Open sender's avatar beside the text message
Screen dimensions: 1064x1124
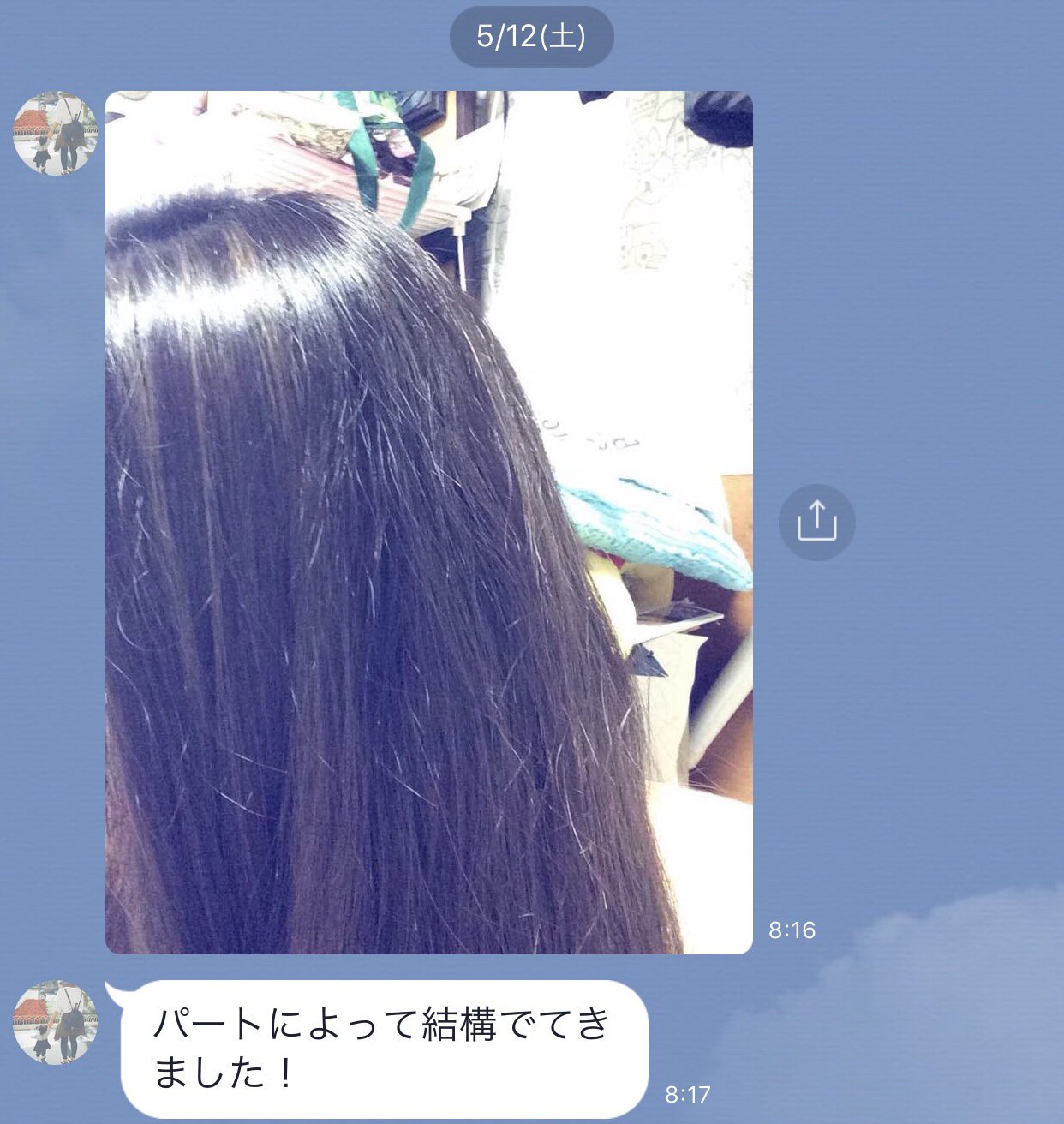pyautogui.click(x=56, y=1022)
